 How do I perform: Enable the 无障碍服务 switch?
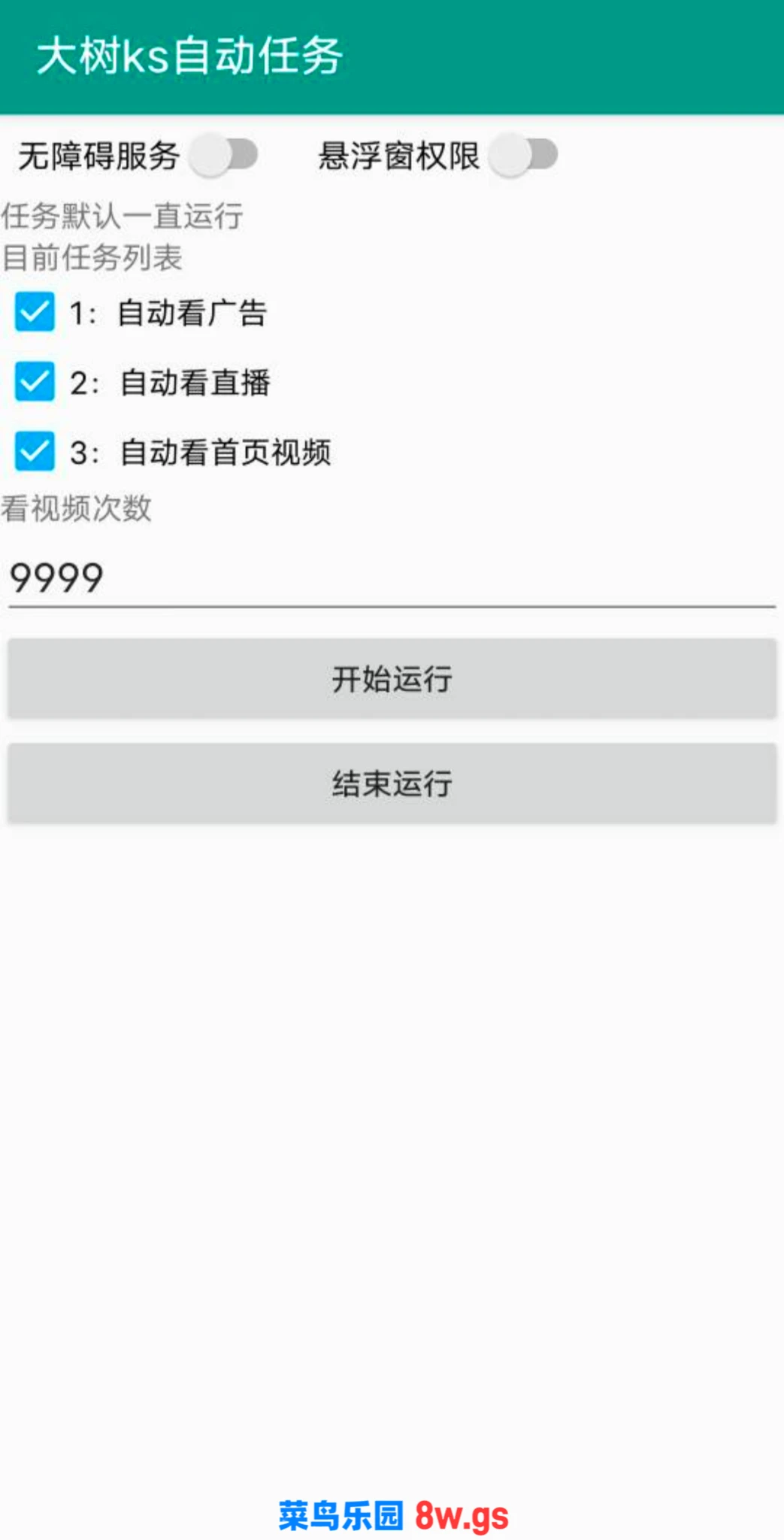coord(223,156)
